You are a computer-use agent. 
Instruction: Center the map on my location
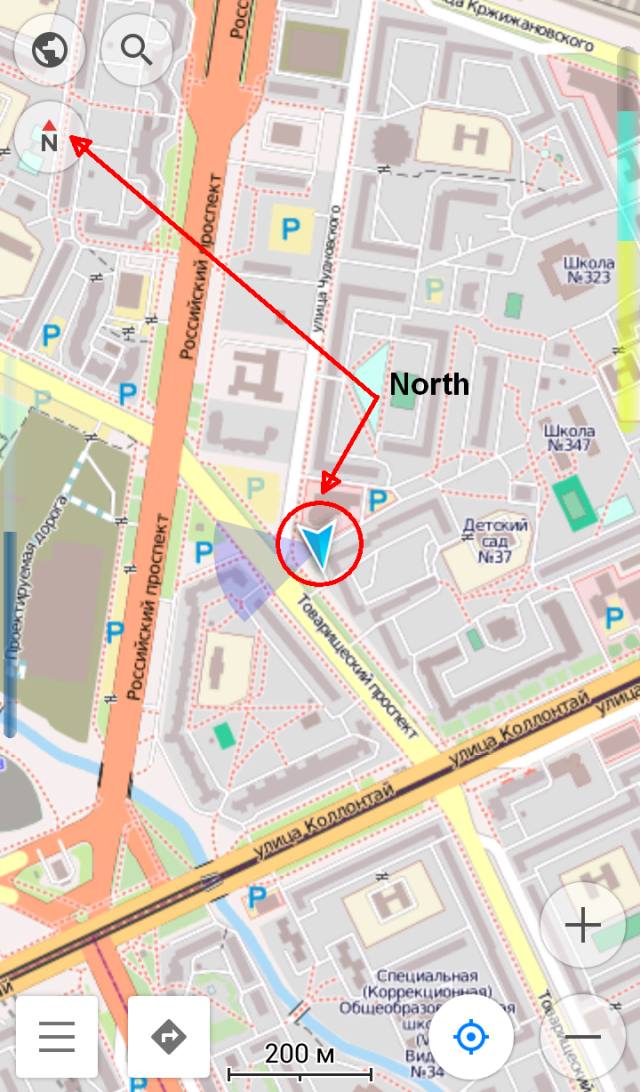(x=470, y=1037)
